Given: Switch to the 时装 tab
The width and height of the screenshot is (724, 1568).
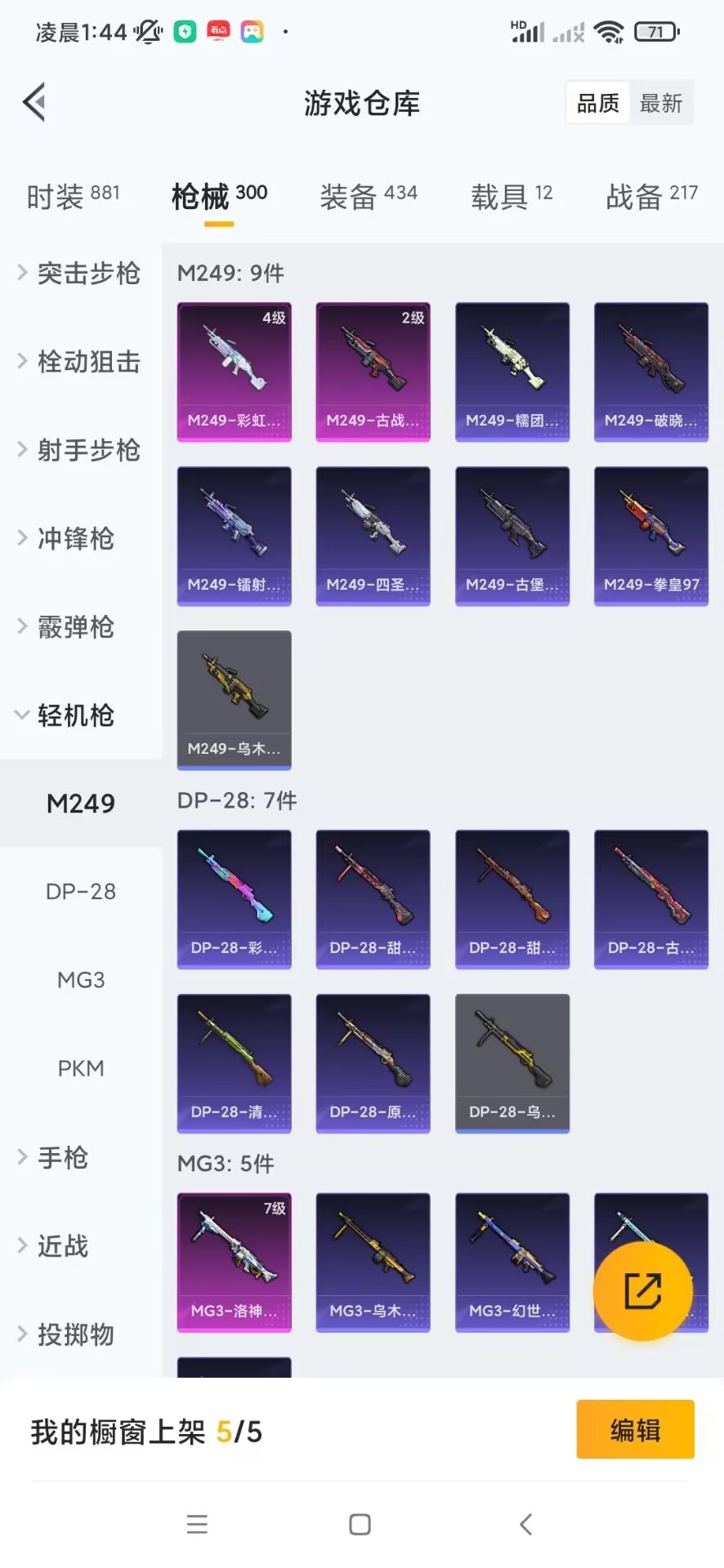Looking at the screenshot, I should [x=73, y=196].
